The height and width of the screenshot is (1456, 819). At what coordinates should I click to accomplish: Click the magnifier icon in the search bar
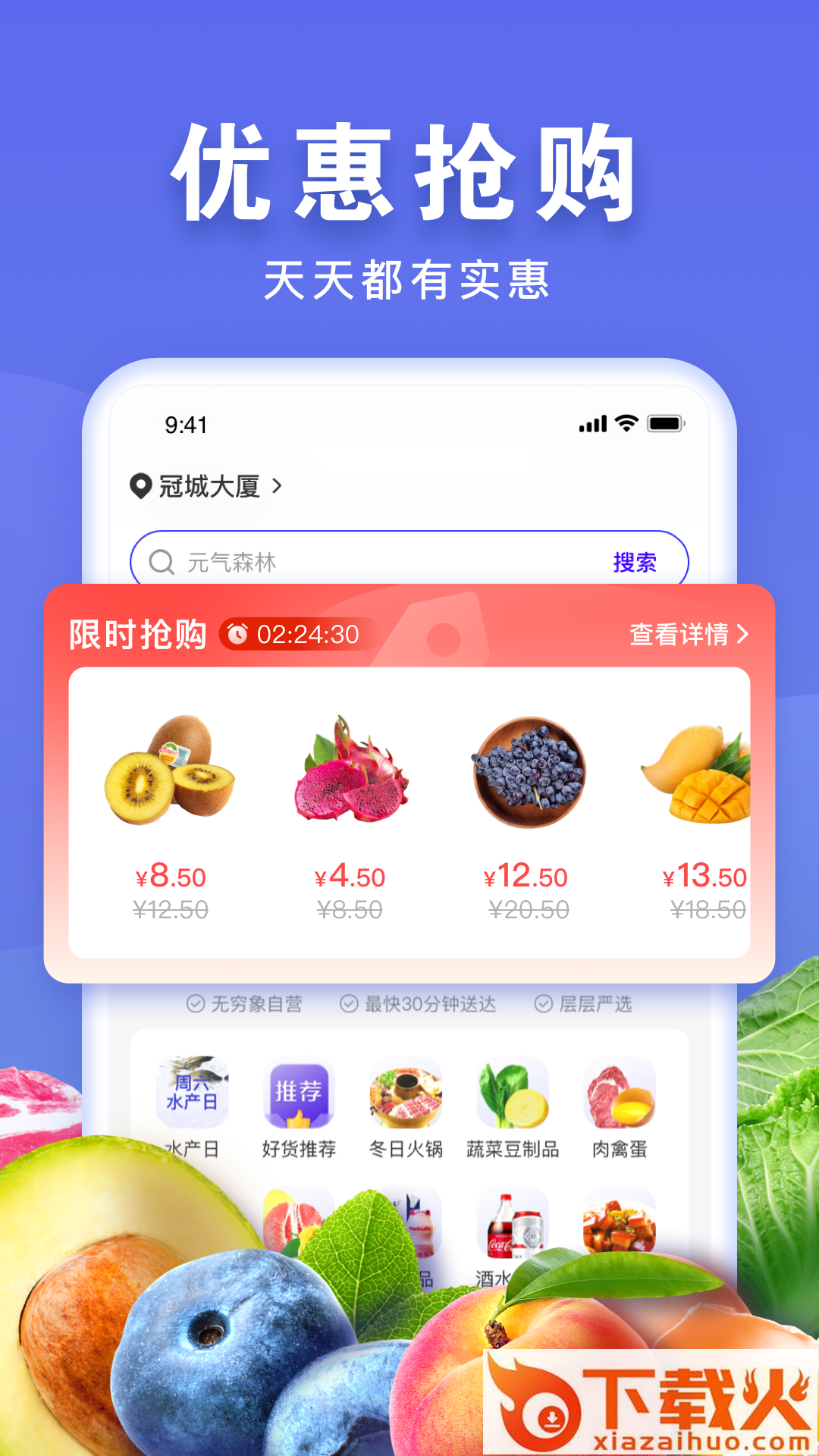coord(162,562)
